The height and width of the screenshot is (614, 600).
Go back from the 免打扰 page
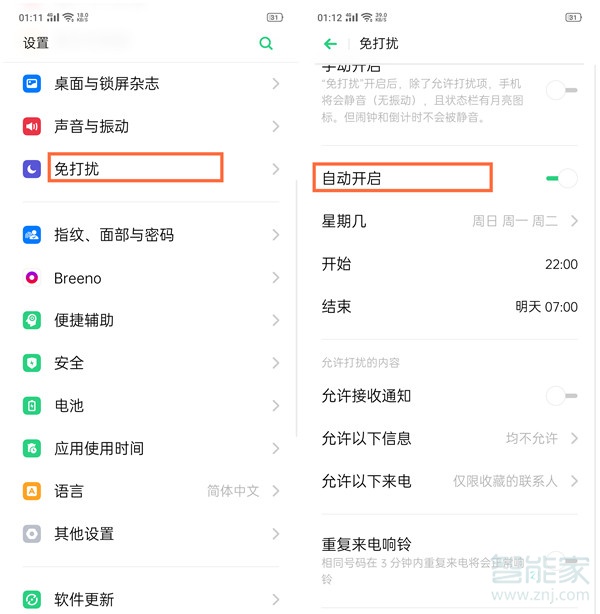coord(330,44)
